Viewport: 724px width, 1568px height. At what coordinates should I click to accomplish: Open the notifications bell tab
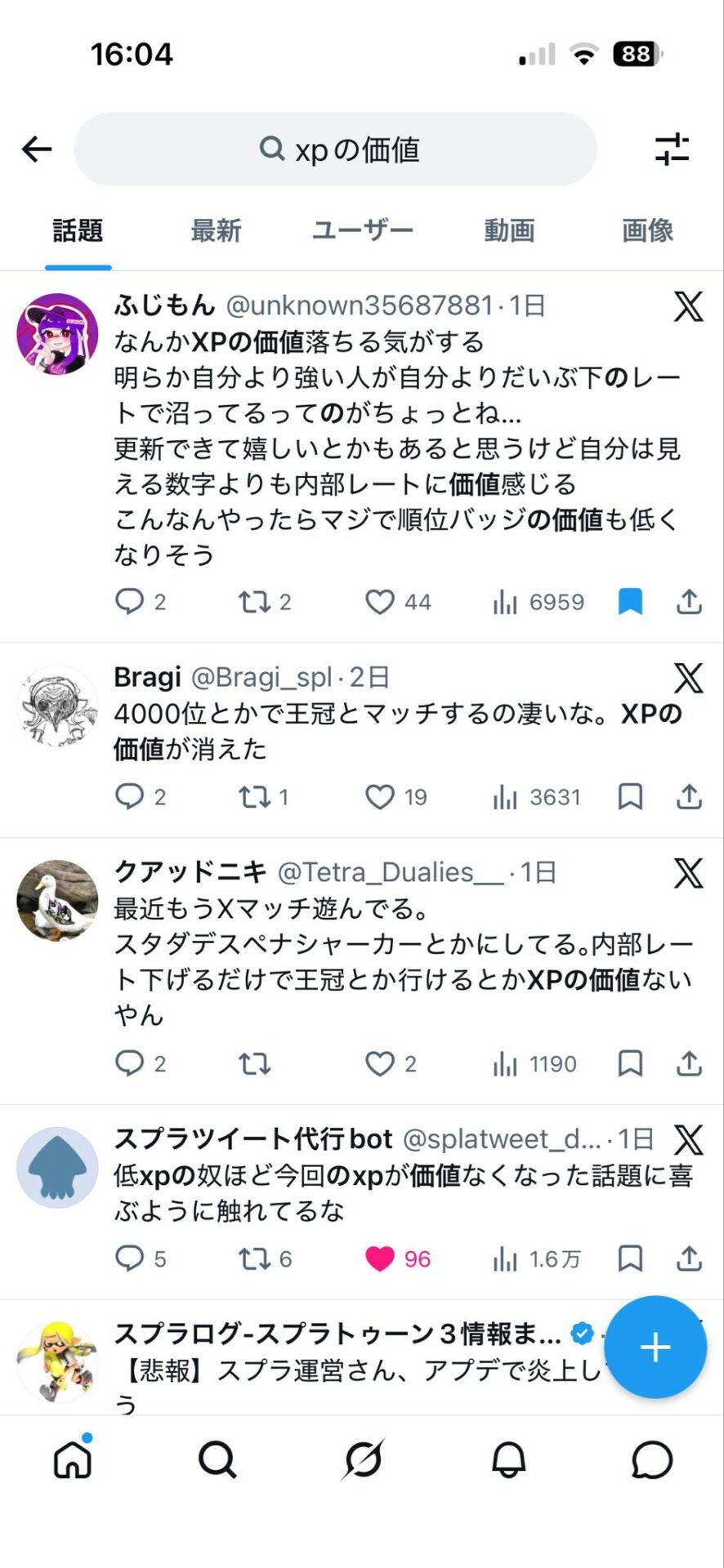(507, 1459)
